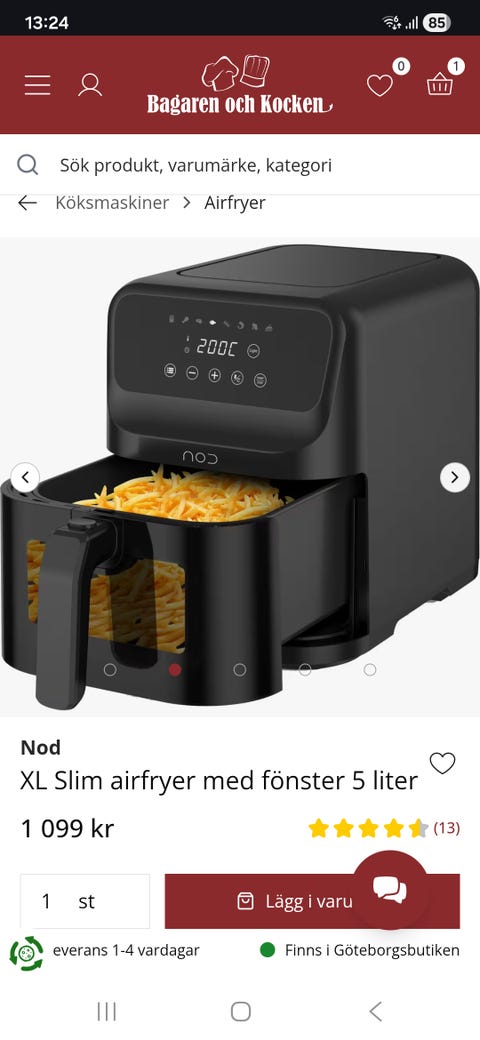The image size is (480, 1040).
Task: Open the hamburger menu
Action: click(37, 85)
